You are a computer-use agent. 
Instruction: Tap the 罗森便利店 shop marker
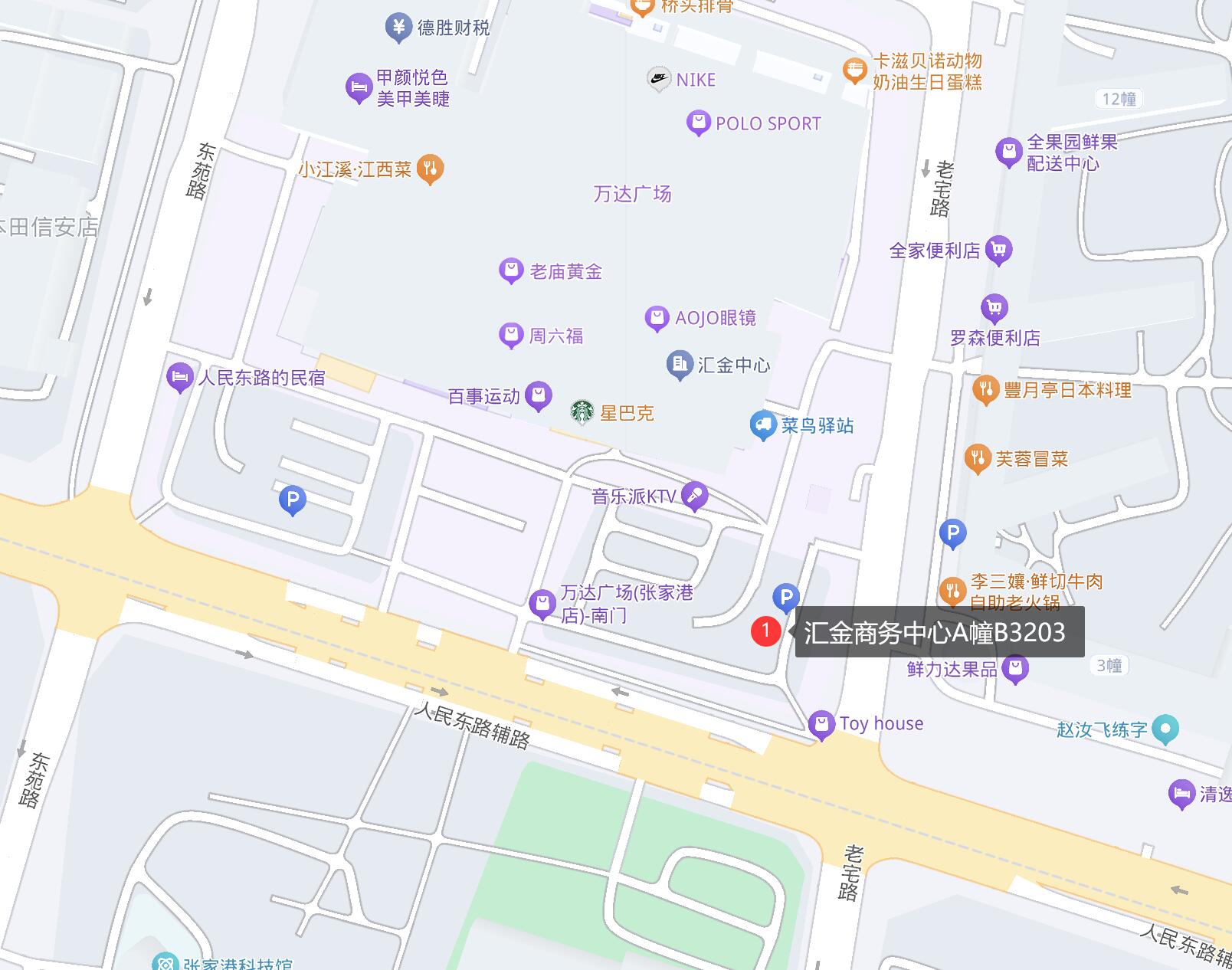pyautogui.click(x=994, y=308)
